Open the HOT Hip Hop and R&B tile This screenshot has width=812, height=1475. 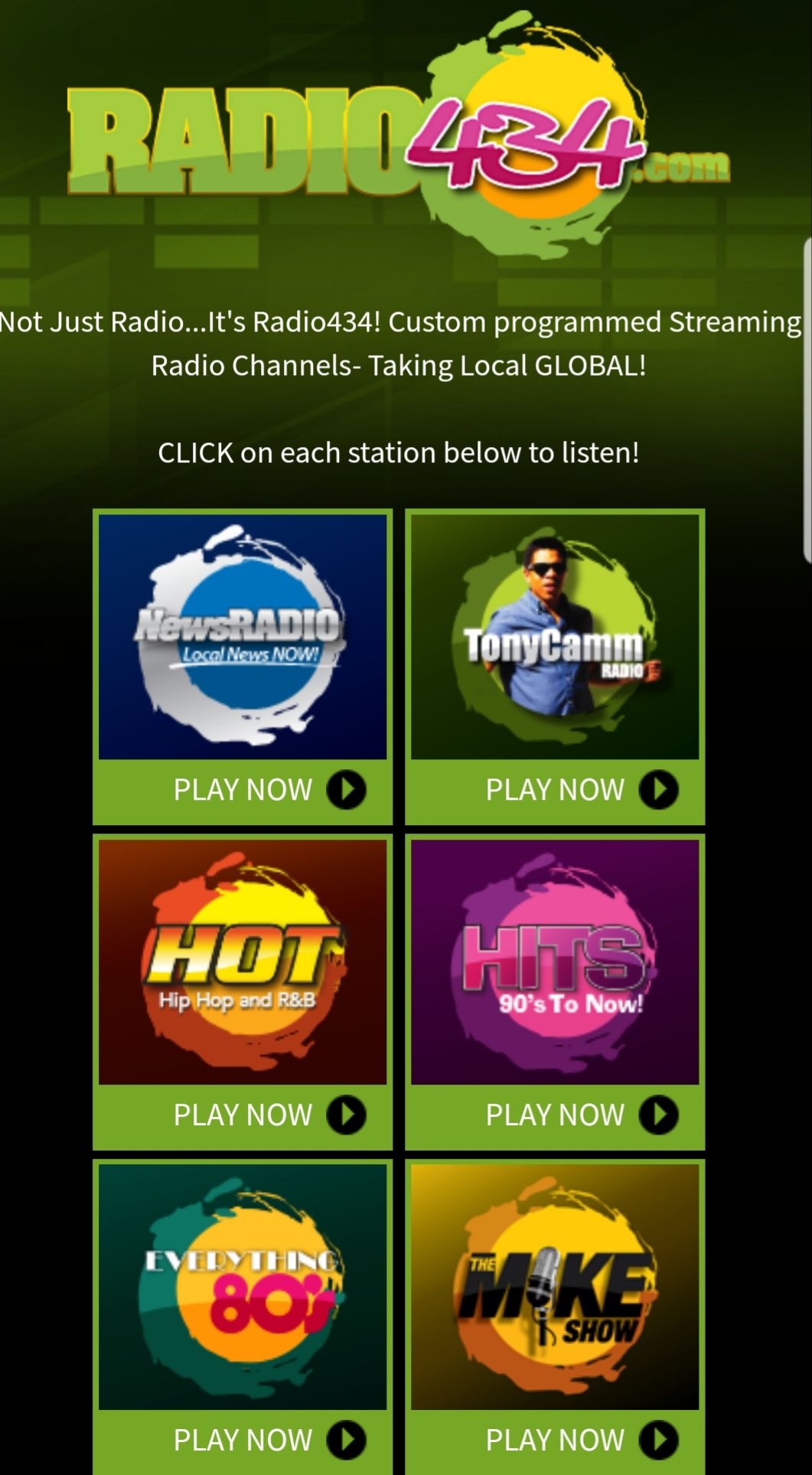[x=242, y=961]
